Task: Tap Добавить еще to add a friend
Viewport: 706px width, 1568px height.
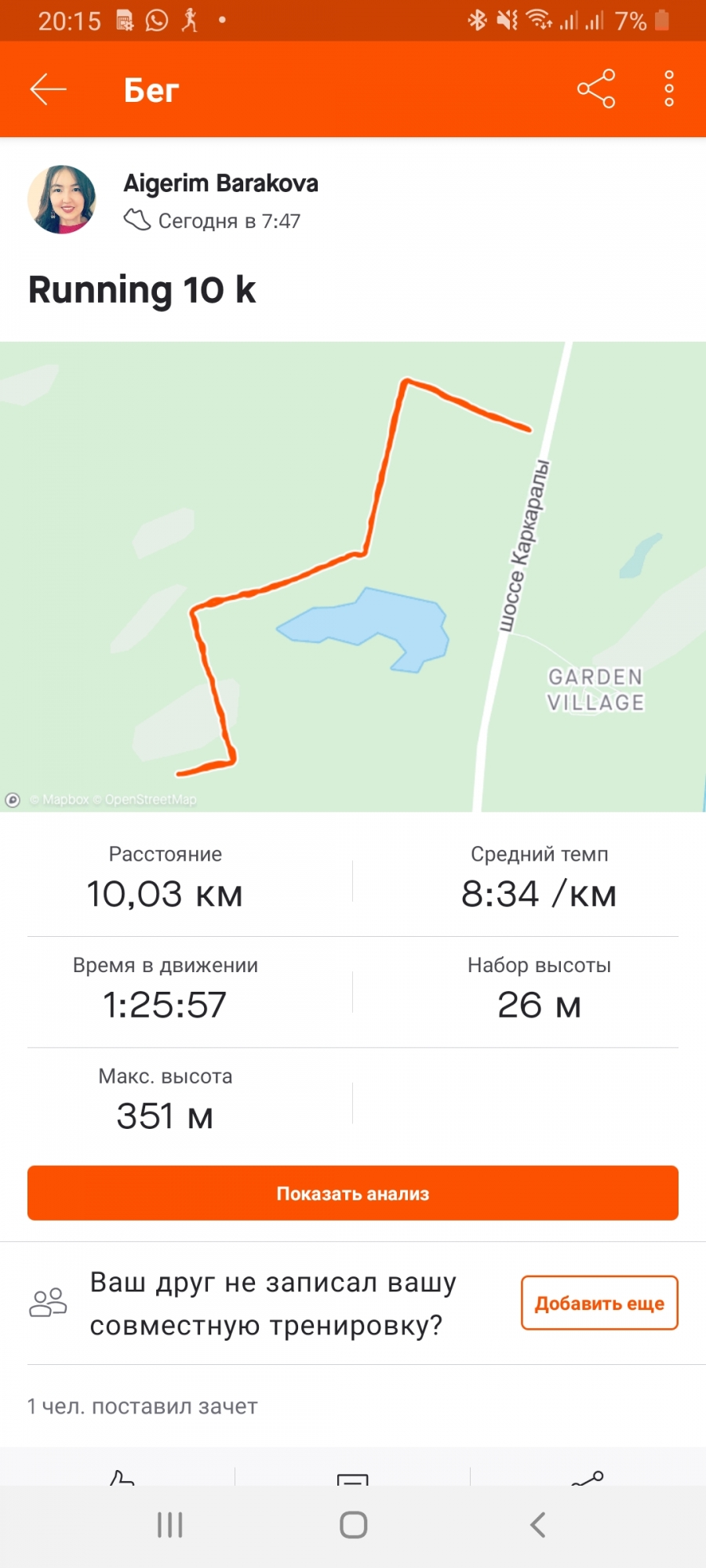Action: pyautogui.click(x=599, y=1303)
